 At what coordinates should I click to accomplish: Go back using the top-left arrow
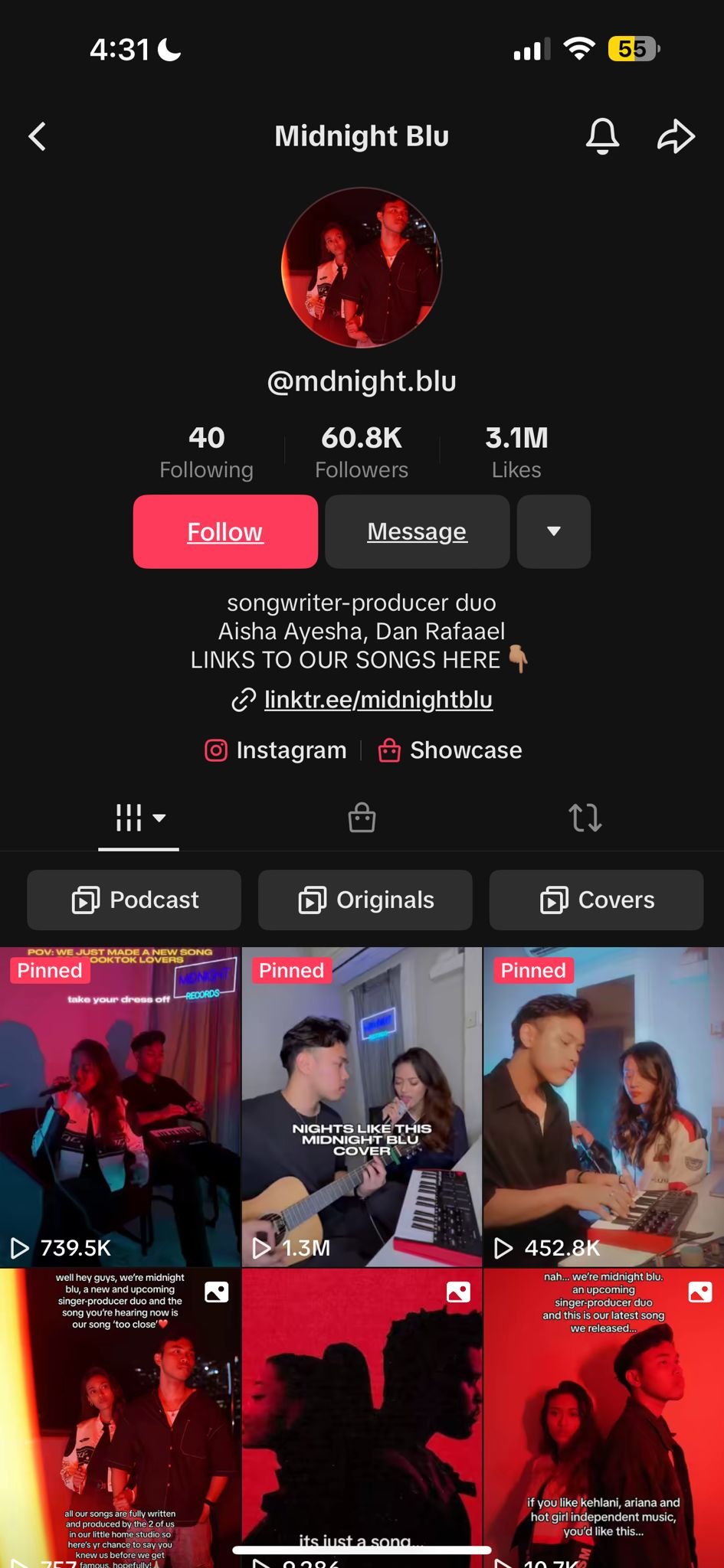[x=37, y=136]
